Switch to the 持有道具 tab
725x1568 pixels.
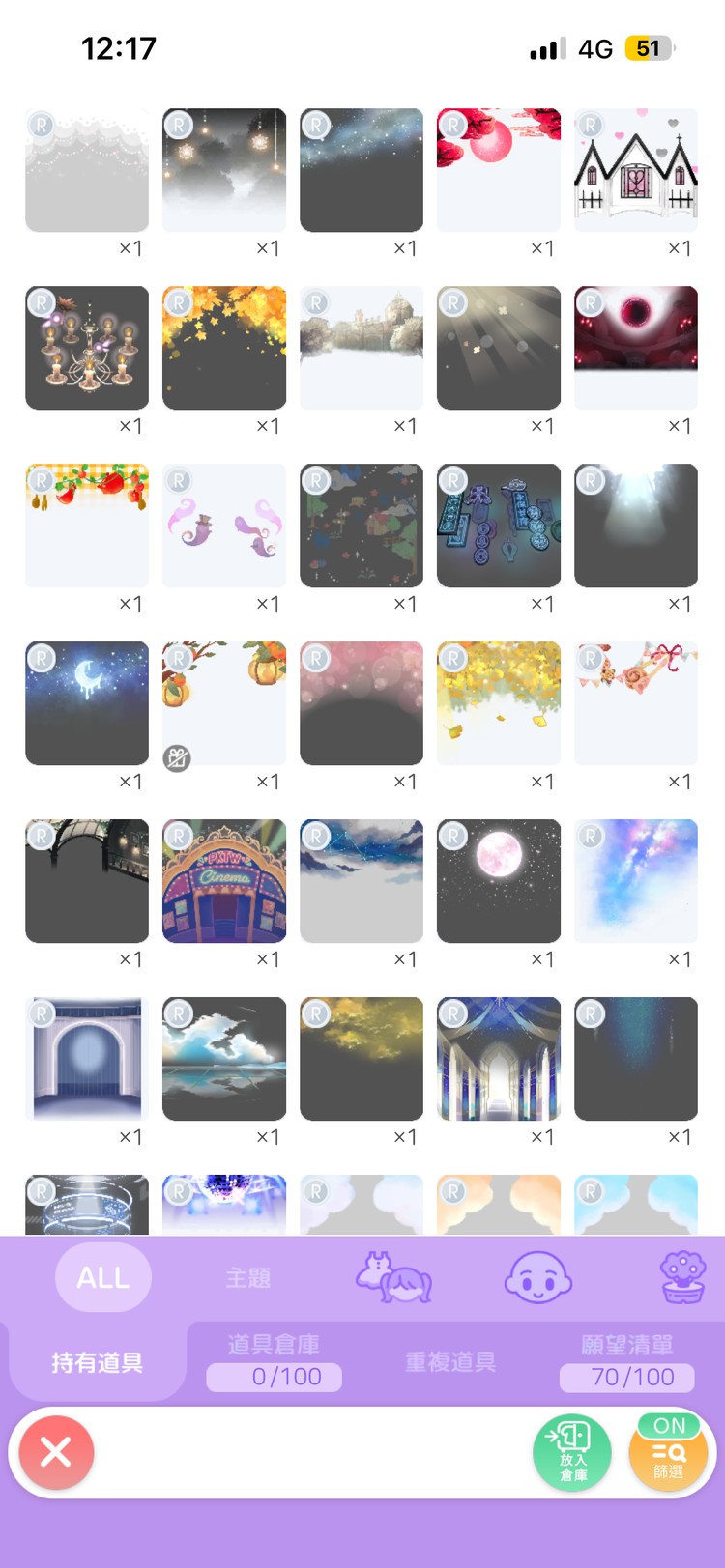[x=97, y=1362]
